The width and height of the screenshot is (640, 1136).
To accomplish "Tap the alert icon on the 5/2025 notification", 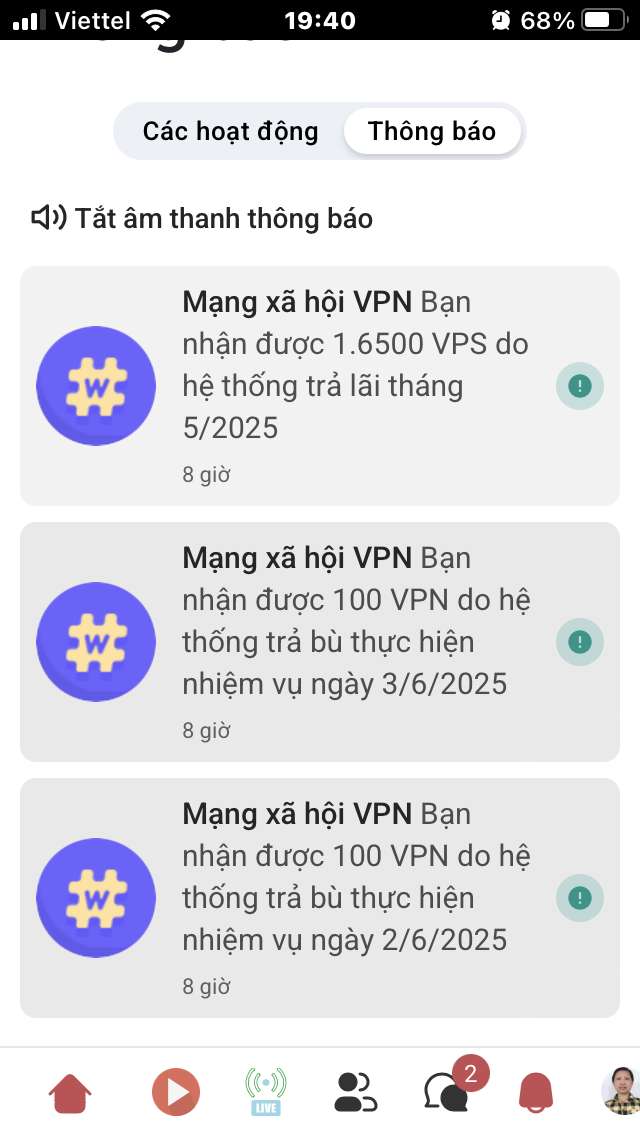I will (x=580, y=385).
